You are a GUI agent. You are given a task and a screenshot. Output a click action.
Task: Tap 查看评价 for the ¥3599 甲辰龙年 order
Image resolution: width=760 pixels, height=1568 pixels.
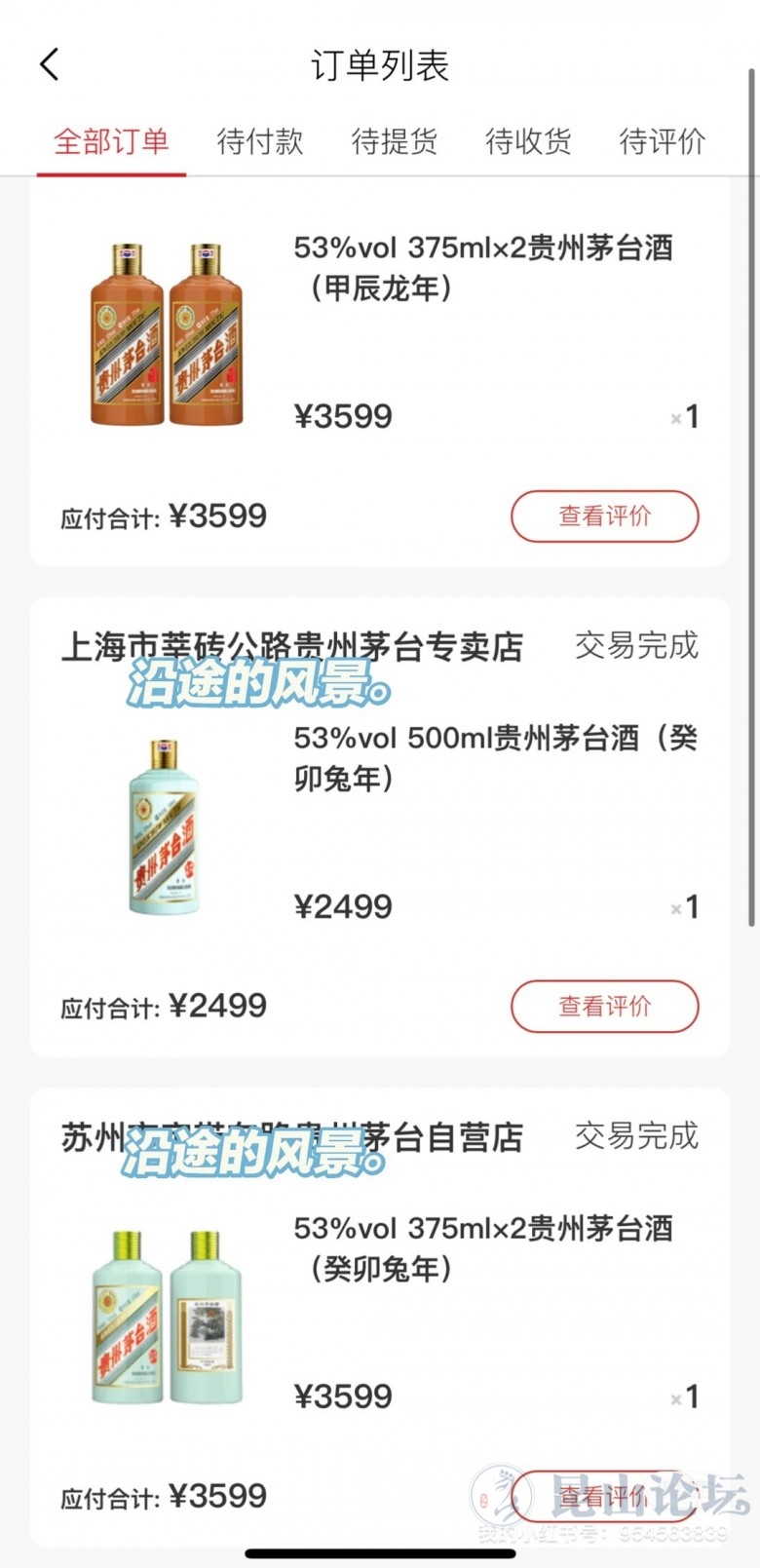pos(604,516)
